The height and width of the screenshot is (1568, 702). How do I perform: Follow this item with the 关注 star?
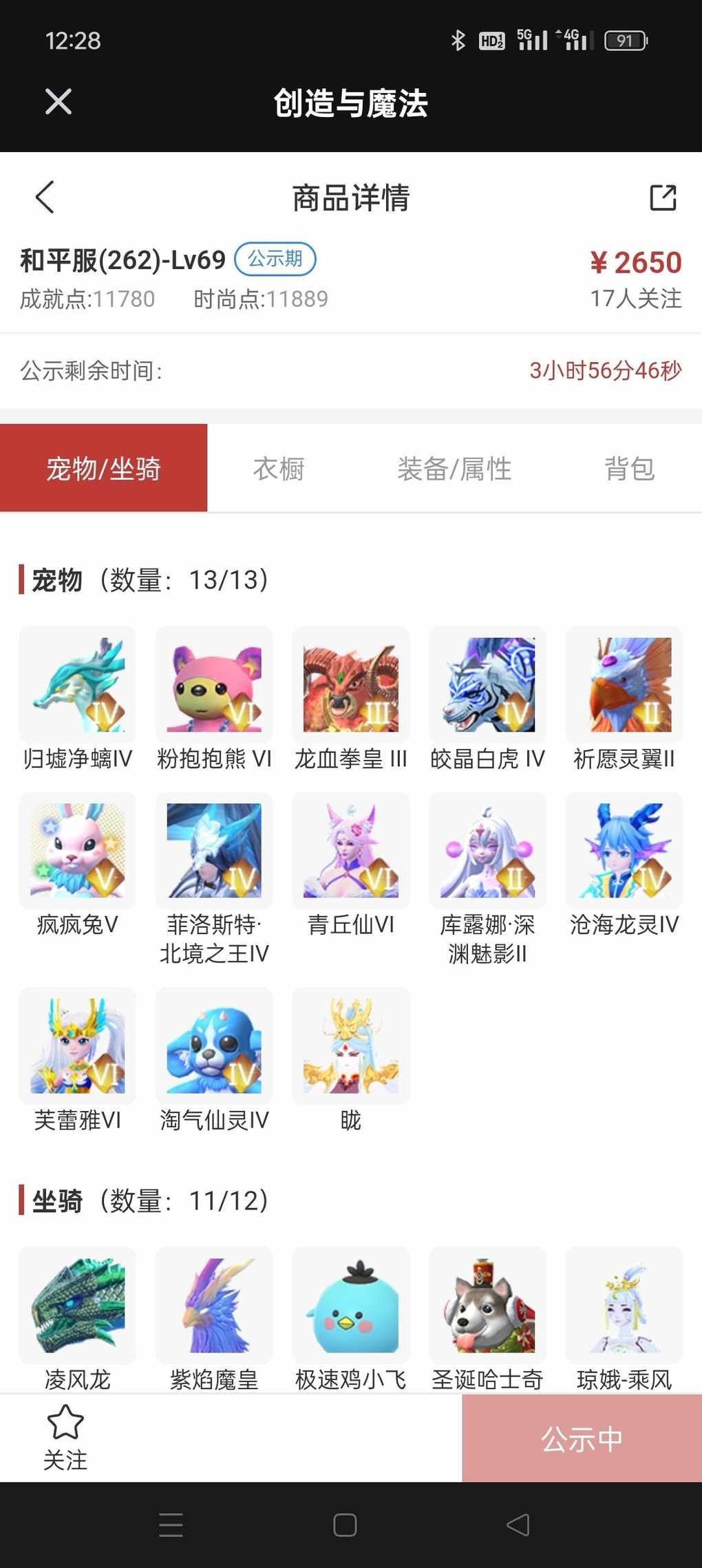coord(65,1439)
